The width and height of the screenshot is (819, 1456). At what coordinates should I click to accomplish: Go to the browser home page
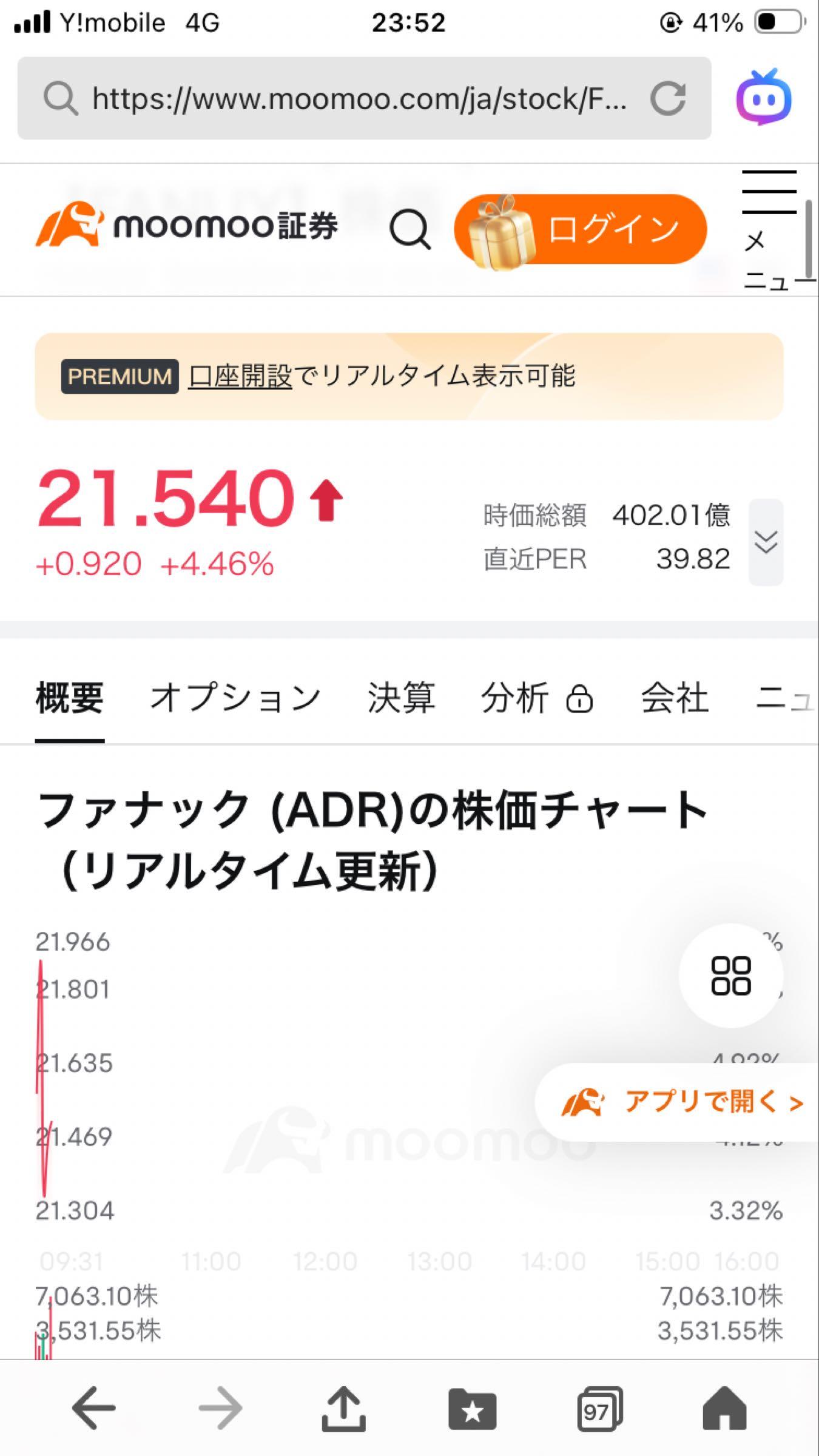point(724,1409)
